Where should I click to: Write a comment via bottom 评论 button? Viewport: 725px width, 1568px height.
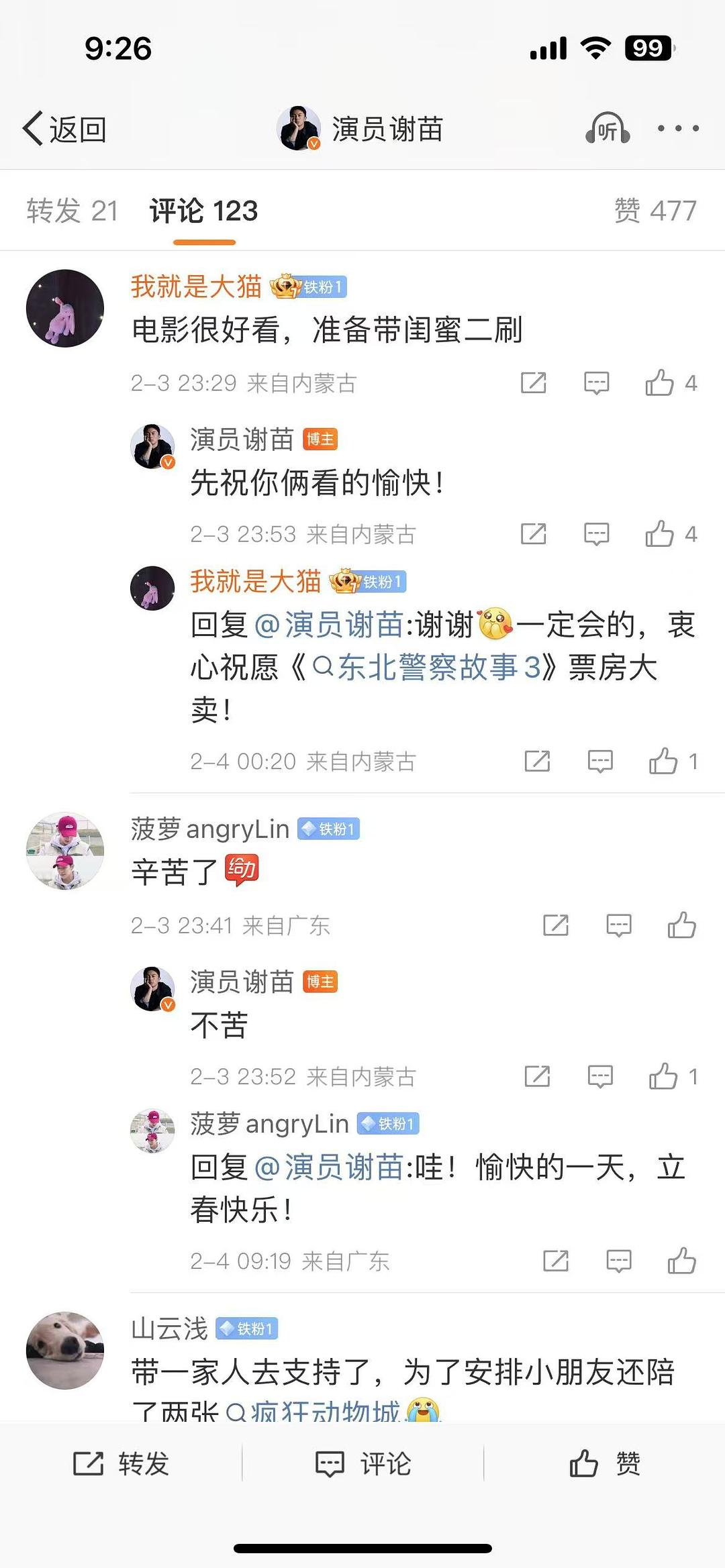click(x=362, y=1463)
